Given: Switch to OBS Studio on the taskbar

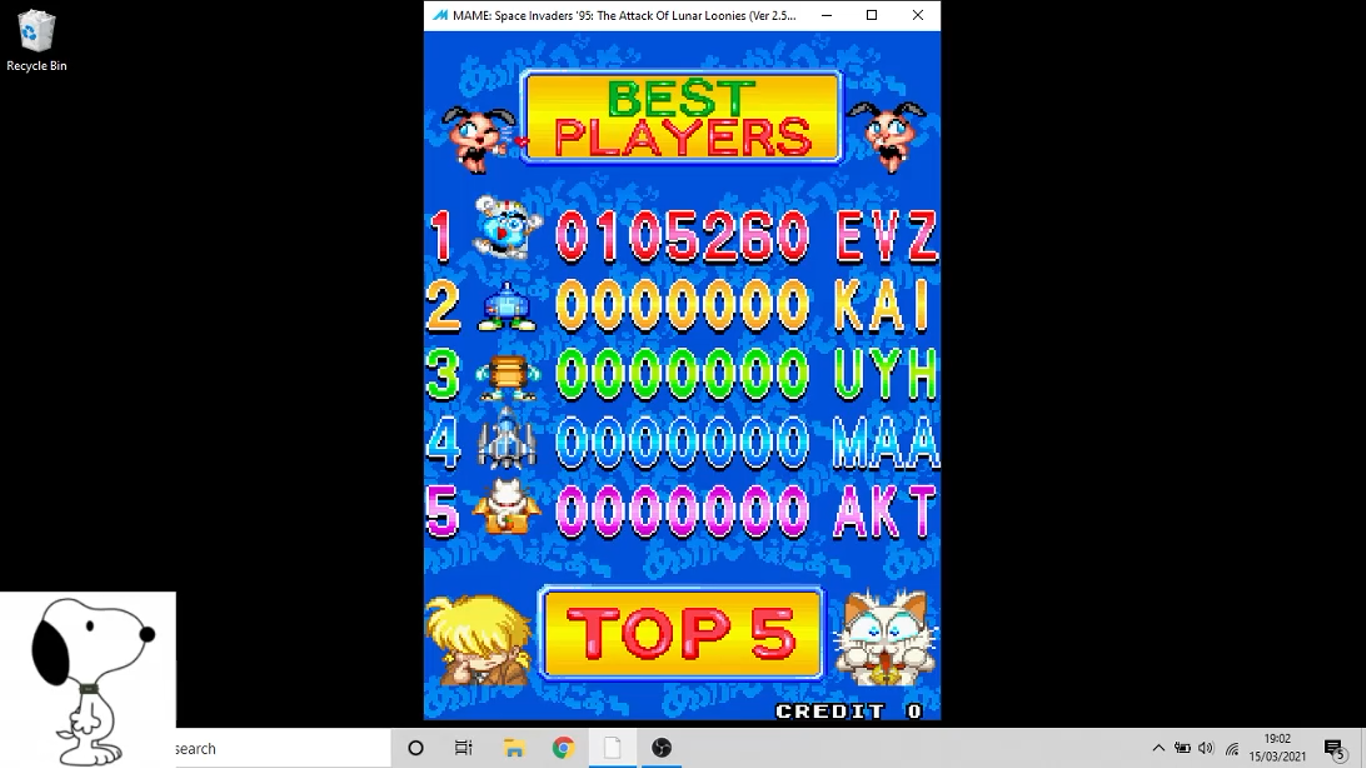Looking at the screenshot, I should pyautogui.click(x=661, y=748).
